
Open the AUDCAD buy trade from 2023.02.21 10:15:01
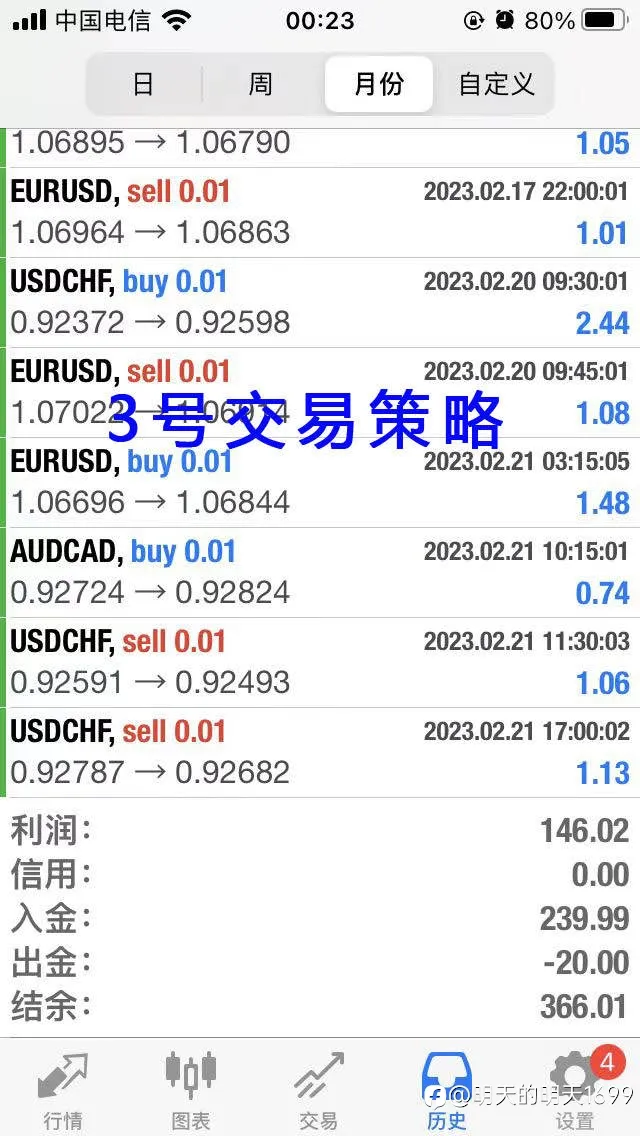pos(320,572)
